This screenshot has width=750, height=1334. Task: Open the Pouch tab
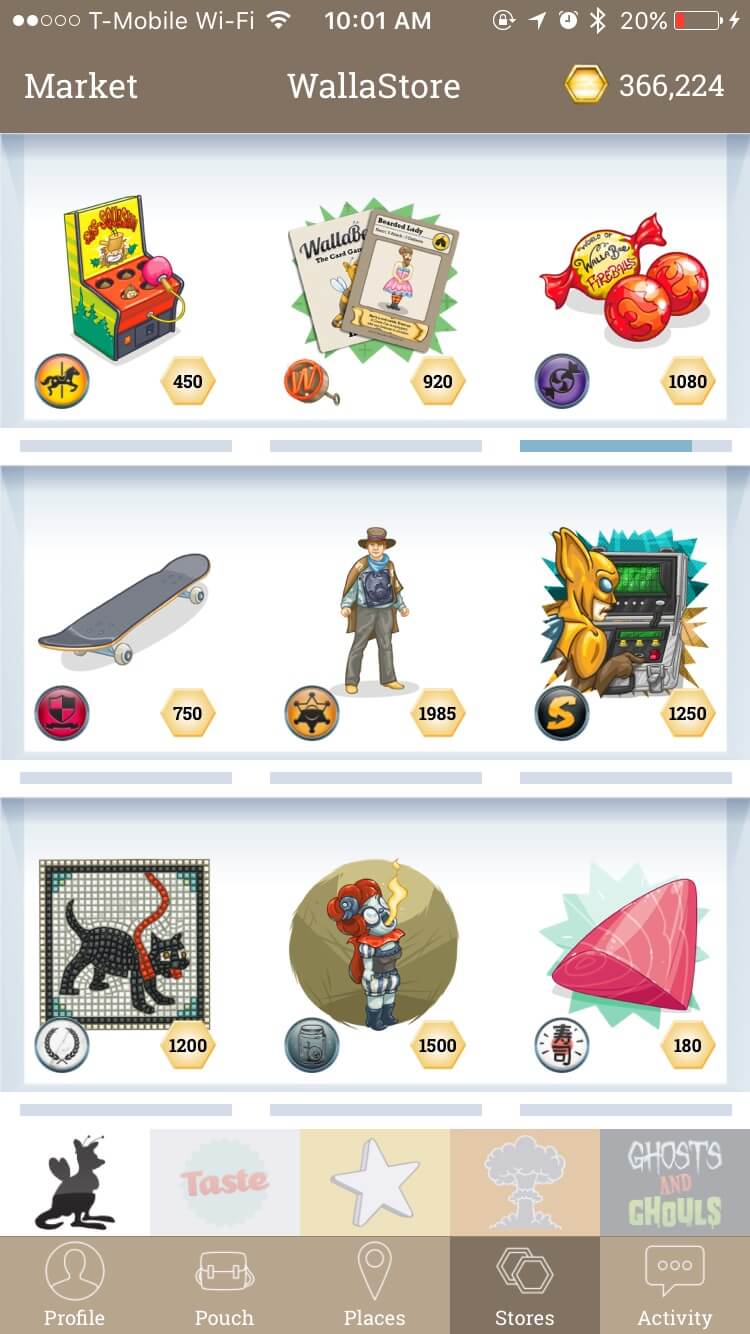click(225, 1285)
